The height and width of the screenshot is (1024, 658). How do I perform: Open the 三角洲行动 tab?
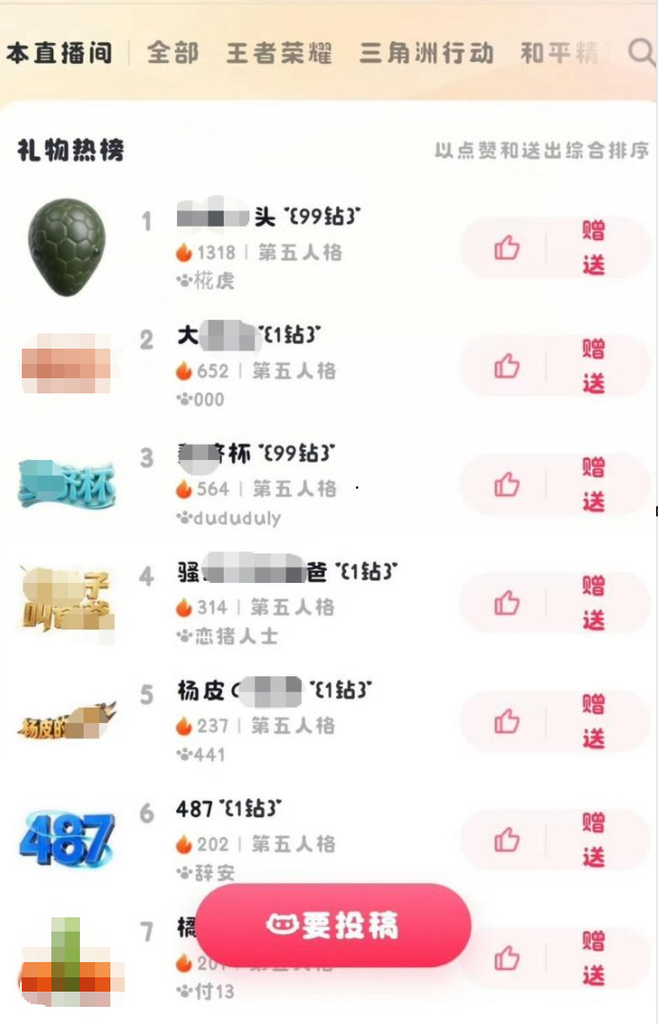[x=426, y=53]
